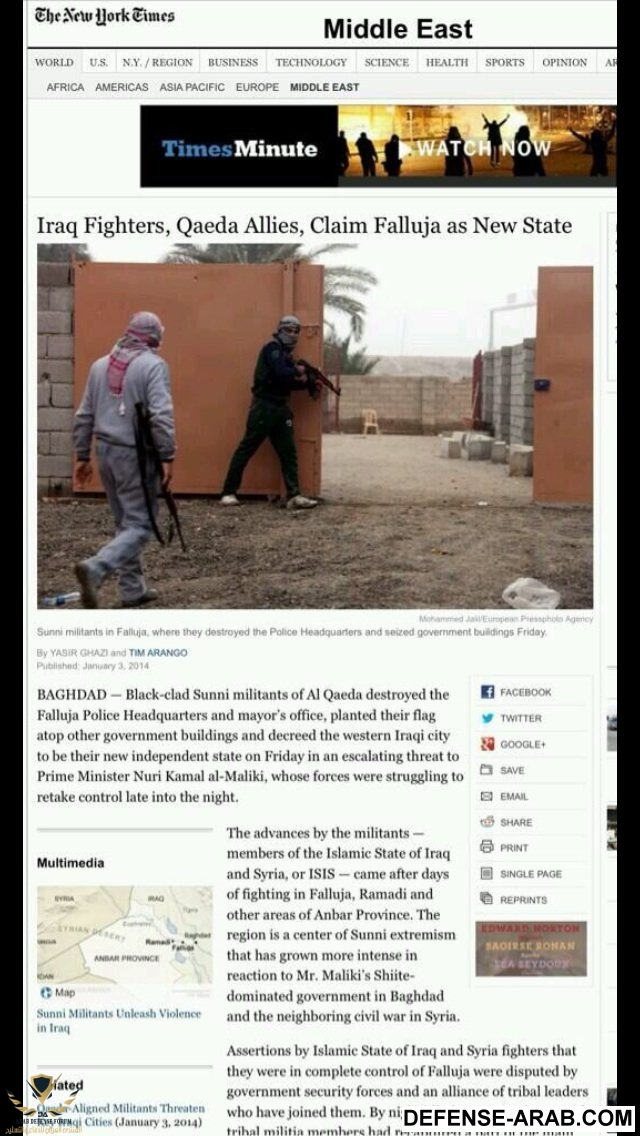Open the Health section

[447, 62]
